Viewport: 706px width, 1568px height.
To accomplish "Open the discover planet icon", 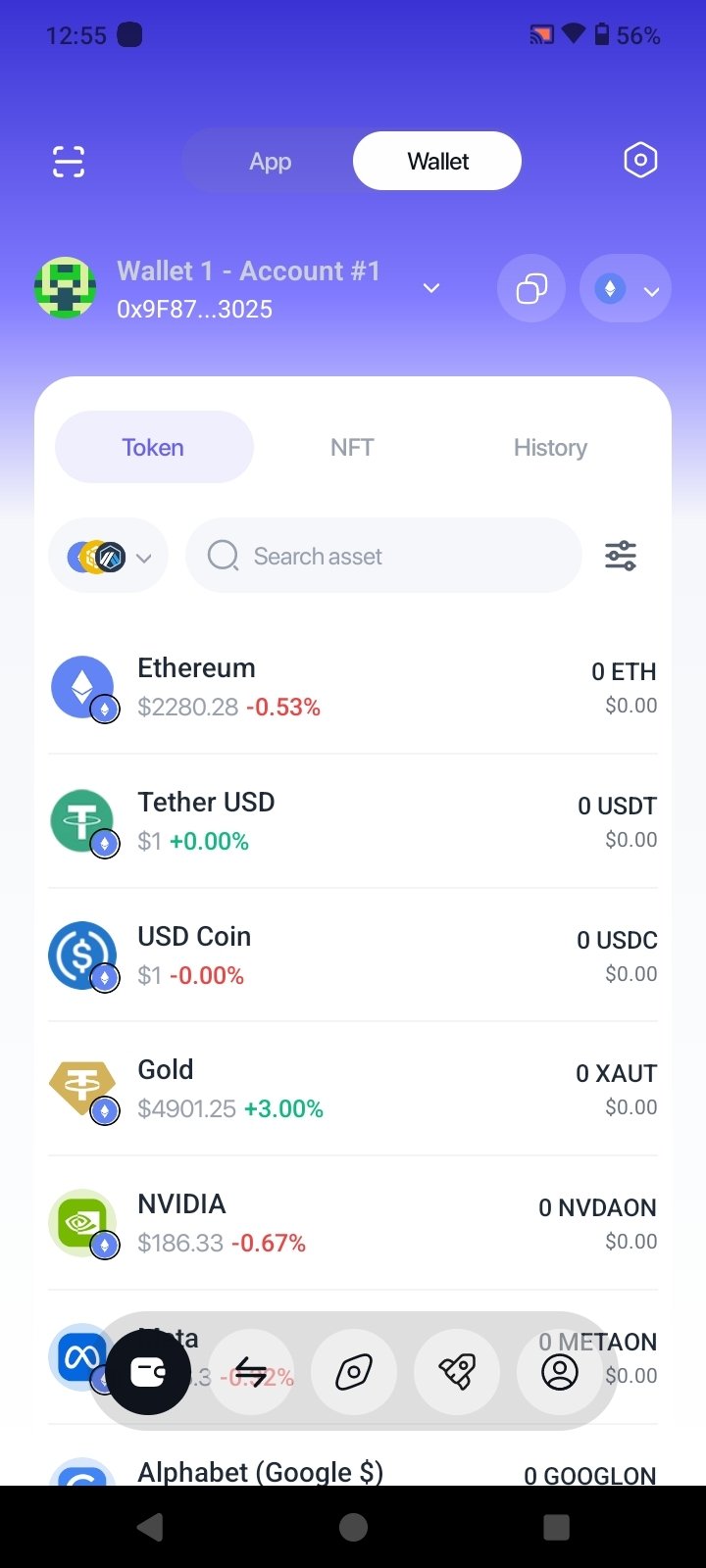I will coord(354,1372).
